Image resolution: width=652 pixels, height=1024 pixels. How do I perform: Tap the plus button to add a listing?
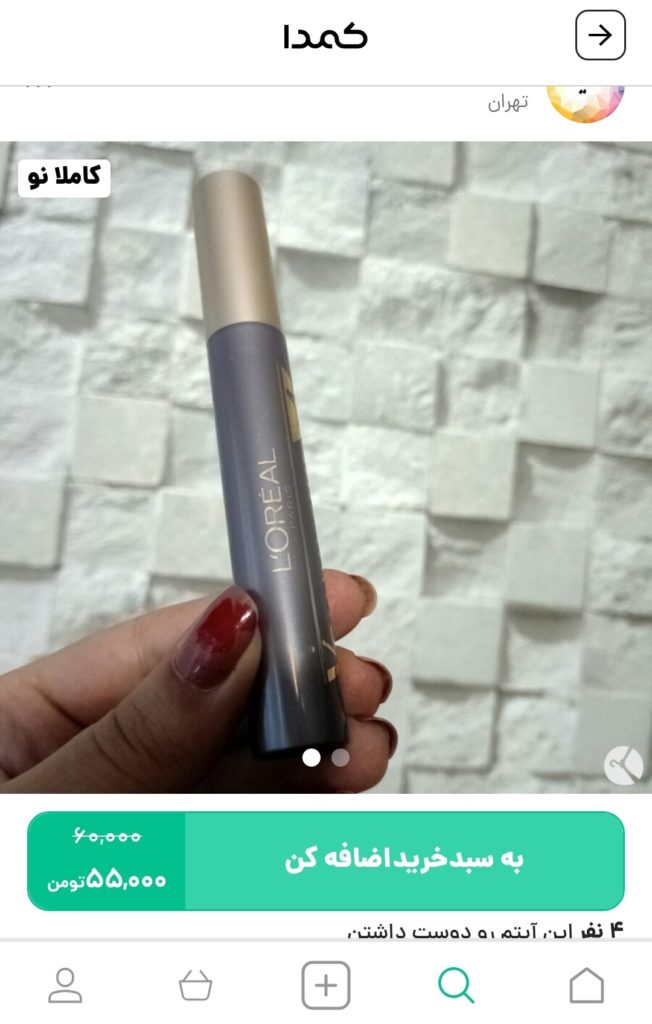[x=326, y=985]
